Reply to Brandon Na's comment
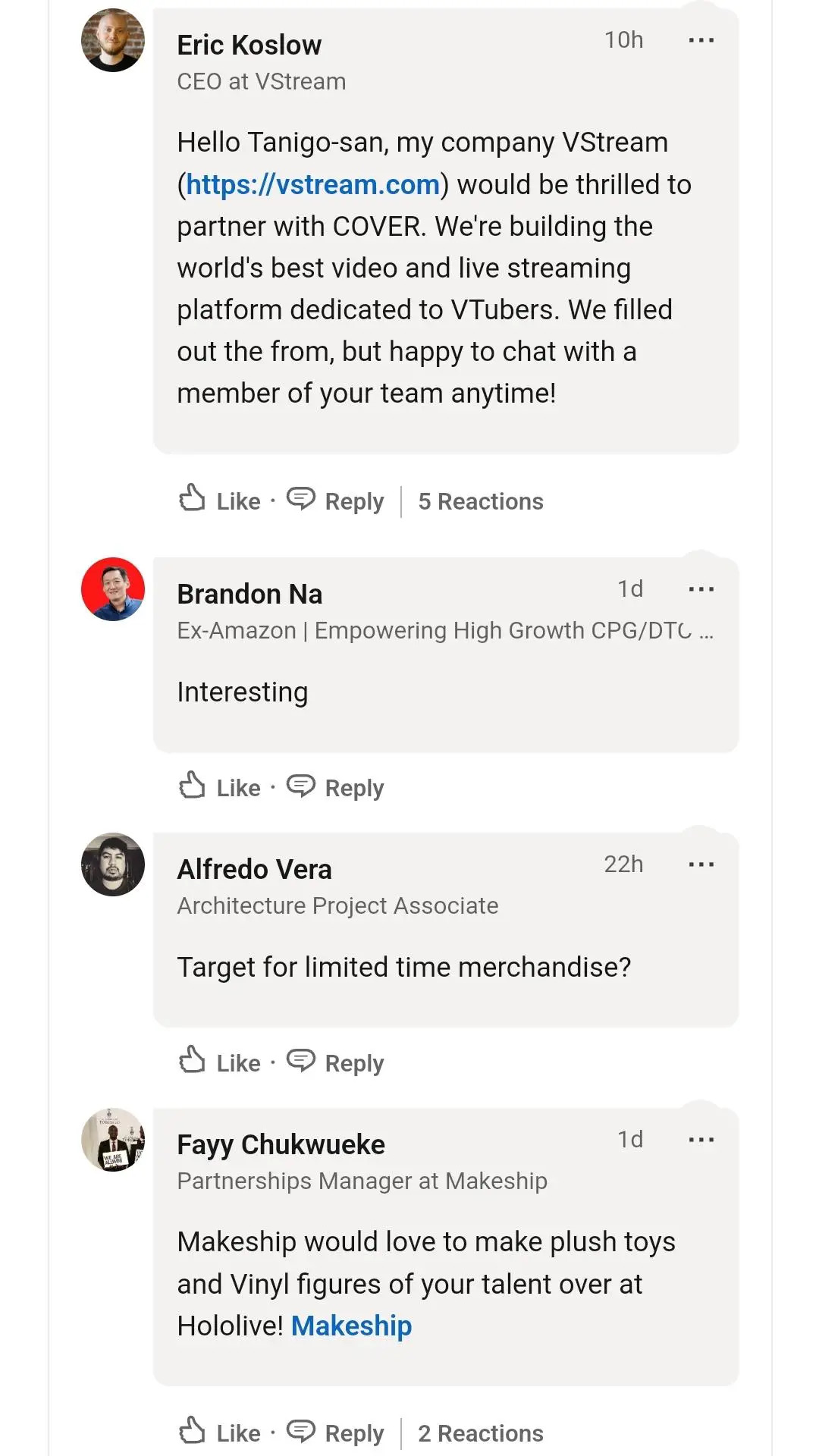The image size is (819, 1456). click(x=335, y=787)
